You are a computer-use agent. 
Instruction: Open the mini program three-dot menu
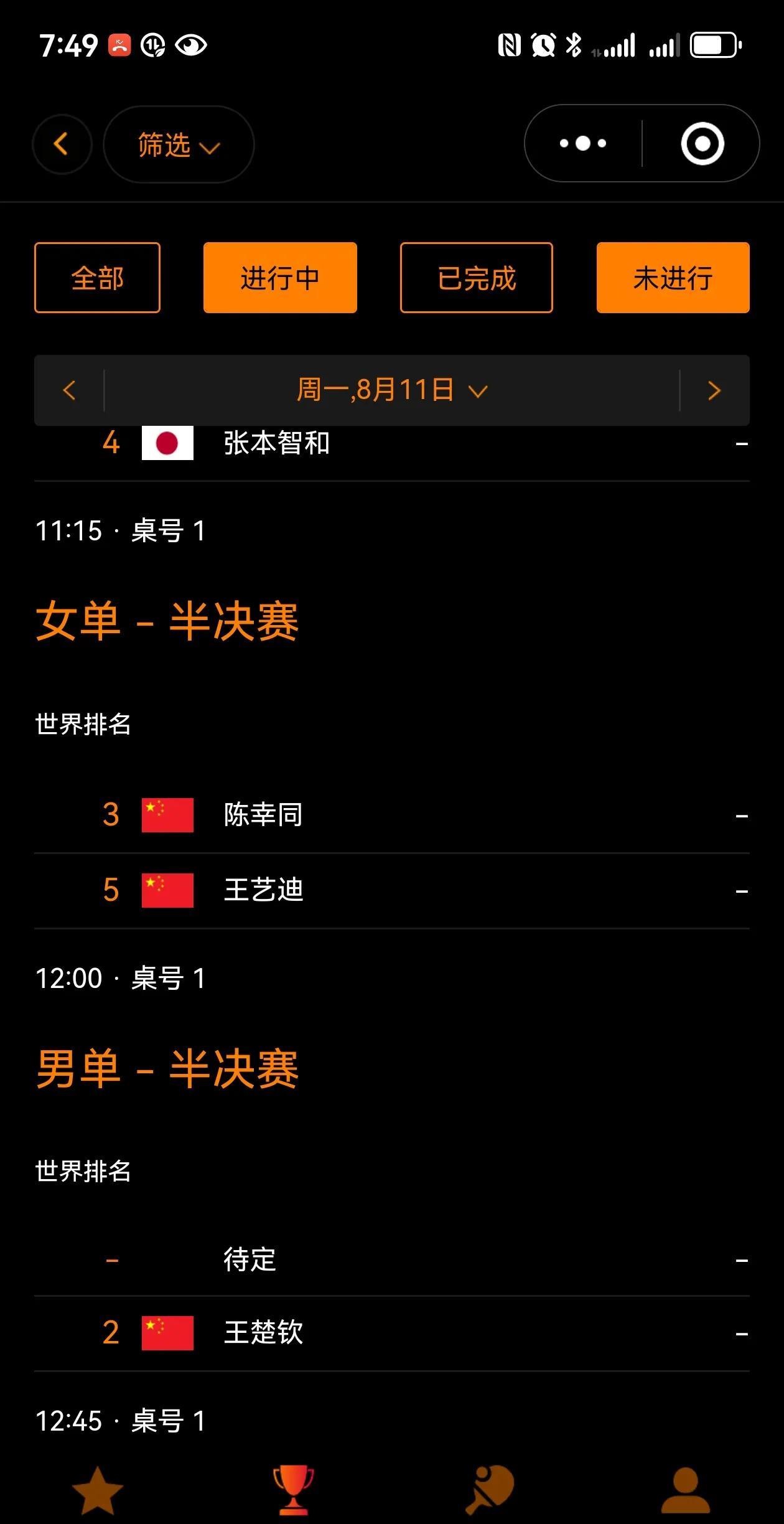click(583, 144)
